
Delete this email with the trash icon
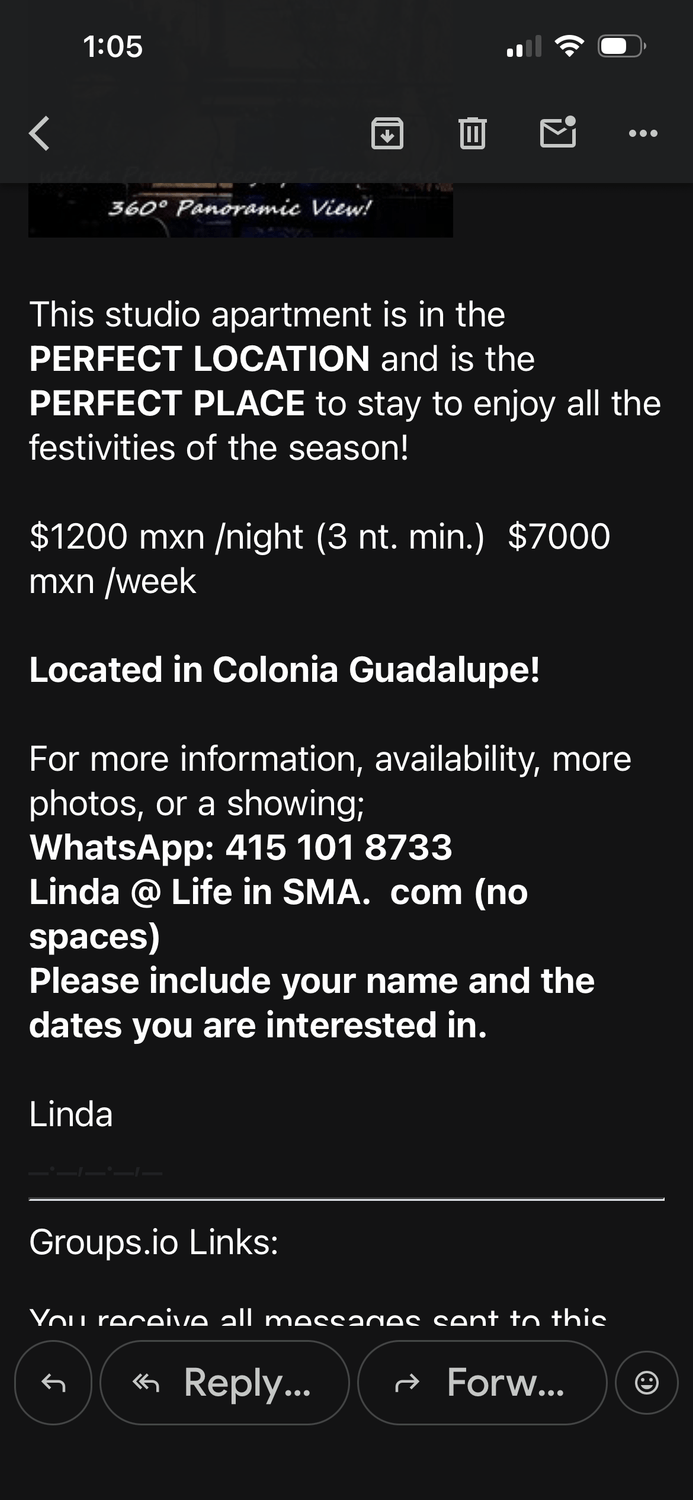[472, 133]
